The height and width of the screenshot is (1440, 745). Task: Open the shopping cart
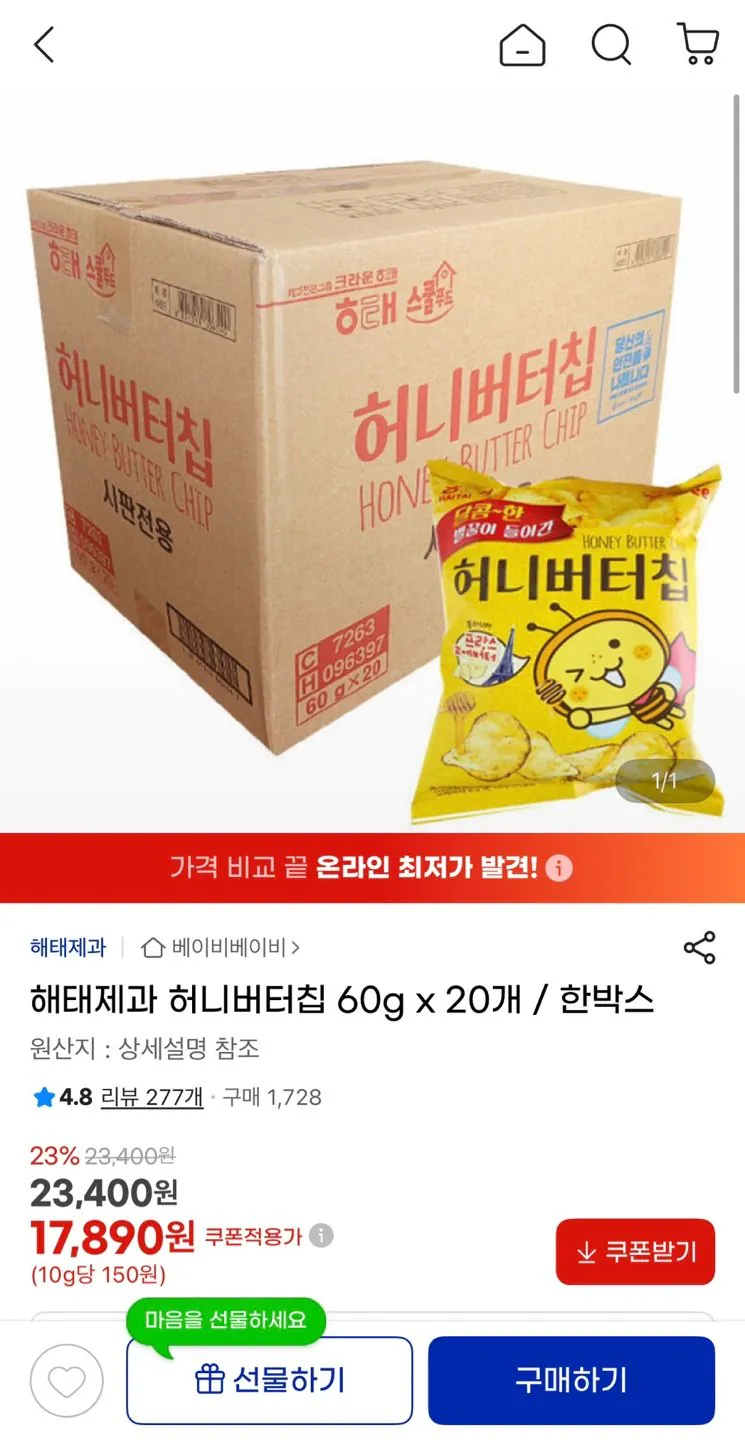pyautogui.click(x=697, y=45)
